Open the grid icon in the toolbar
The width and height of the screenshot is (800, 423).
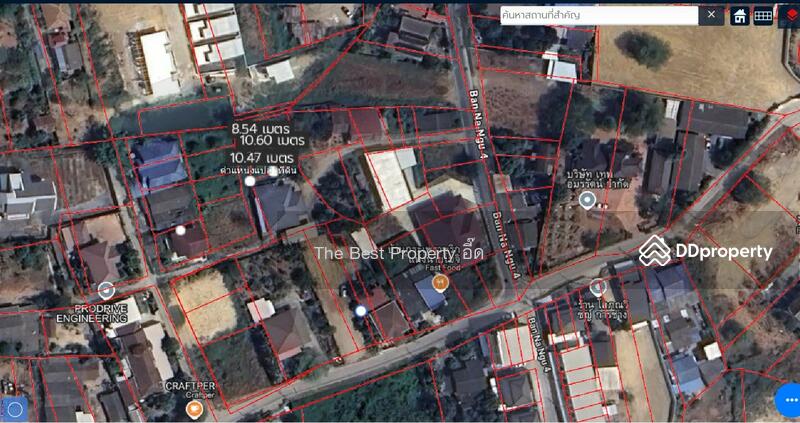pos(763,16)
